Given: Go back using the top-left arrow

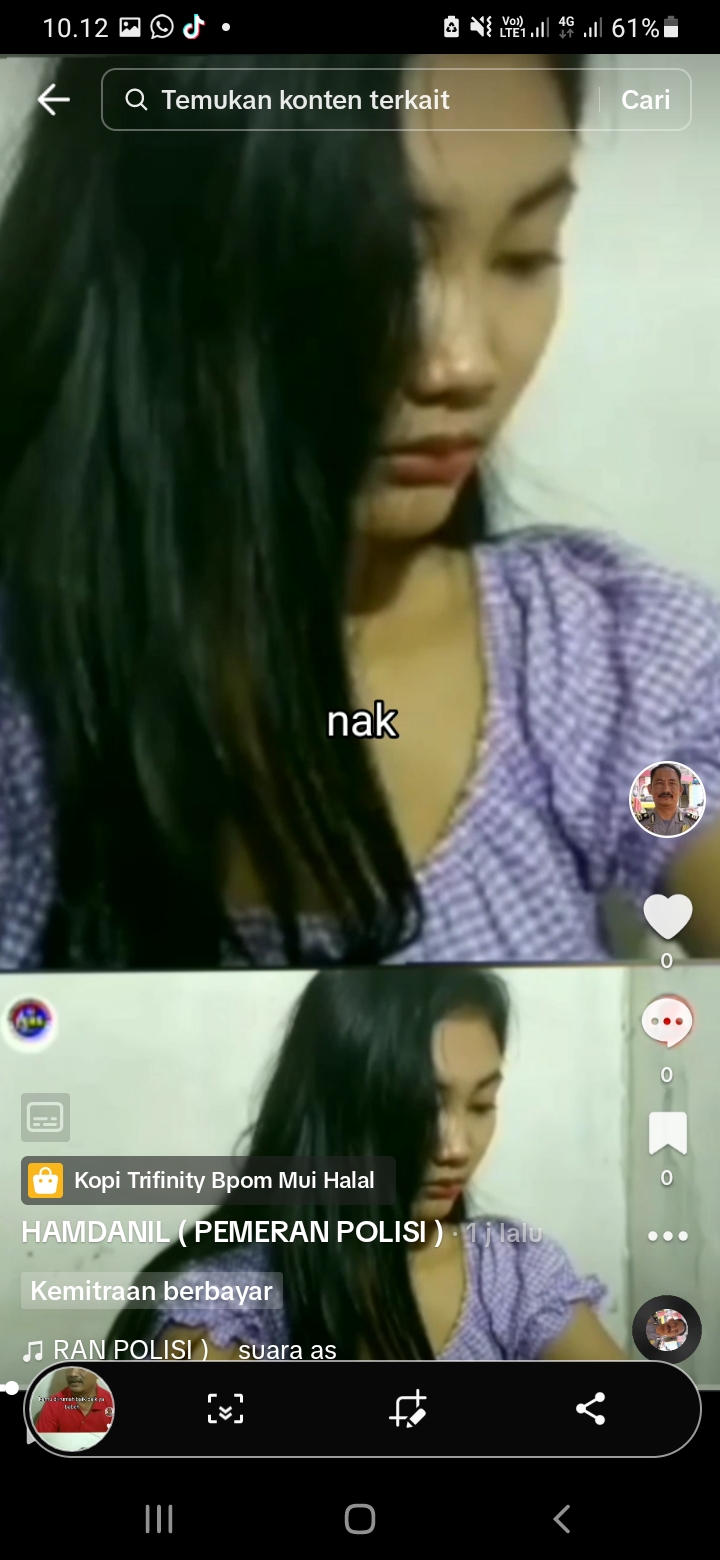Looking at the screenshot, I should pyautogui.click(x=53, y=99).
